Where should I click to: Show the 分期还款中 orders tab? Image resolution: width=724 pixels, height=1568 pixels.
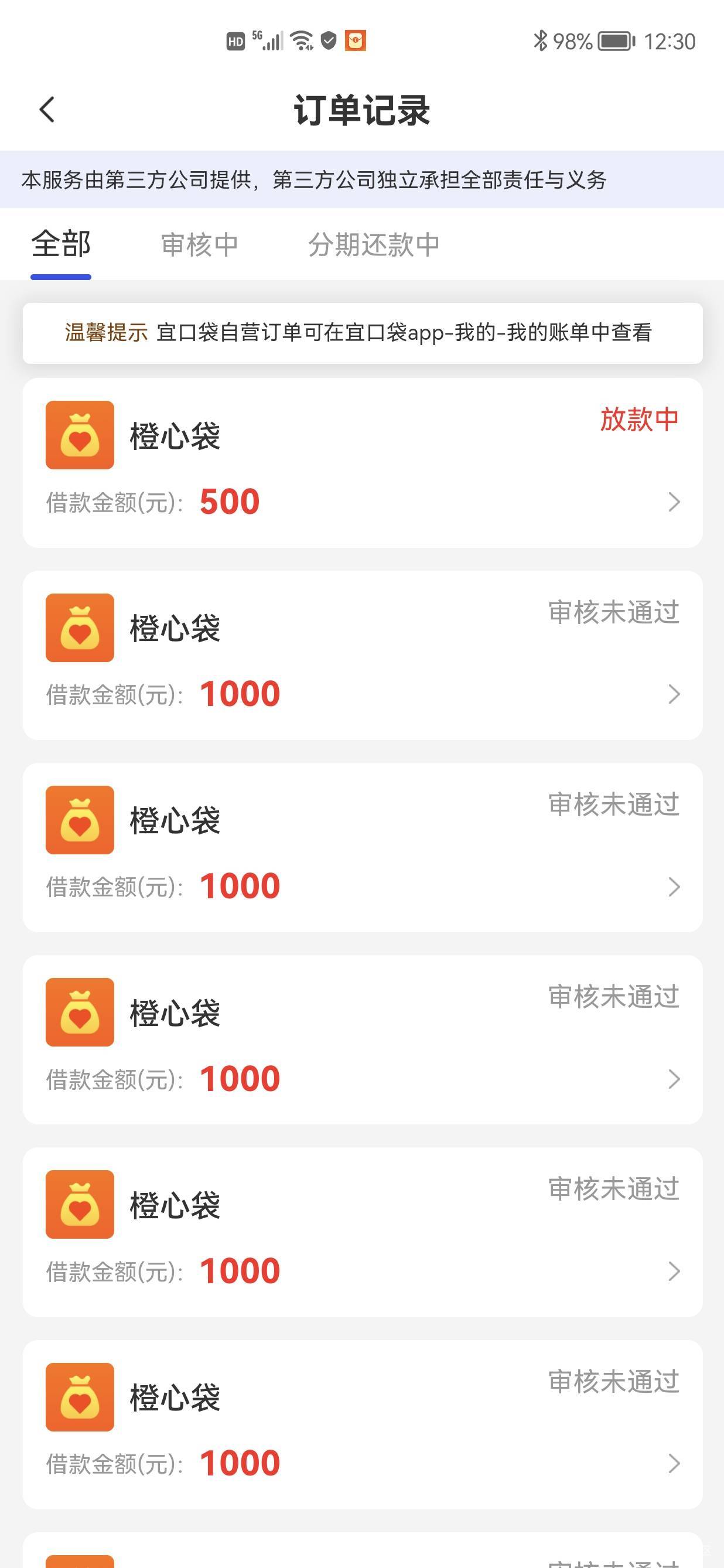tap(374, 245)
